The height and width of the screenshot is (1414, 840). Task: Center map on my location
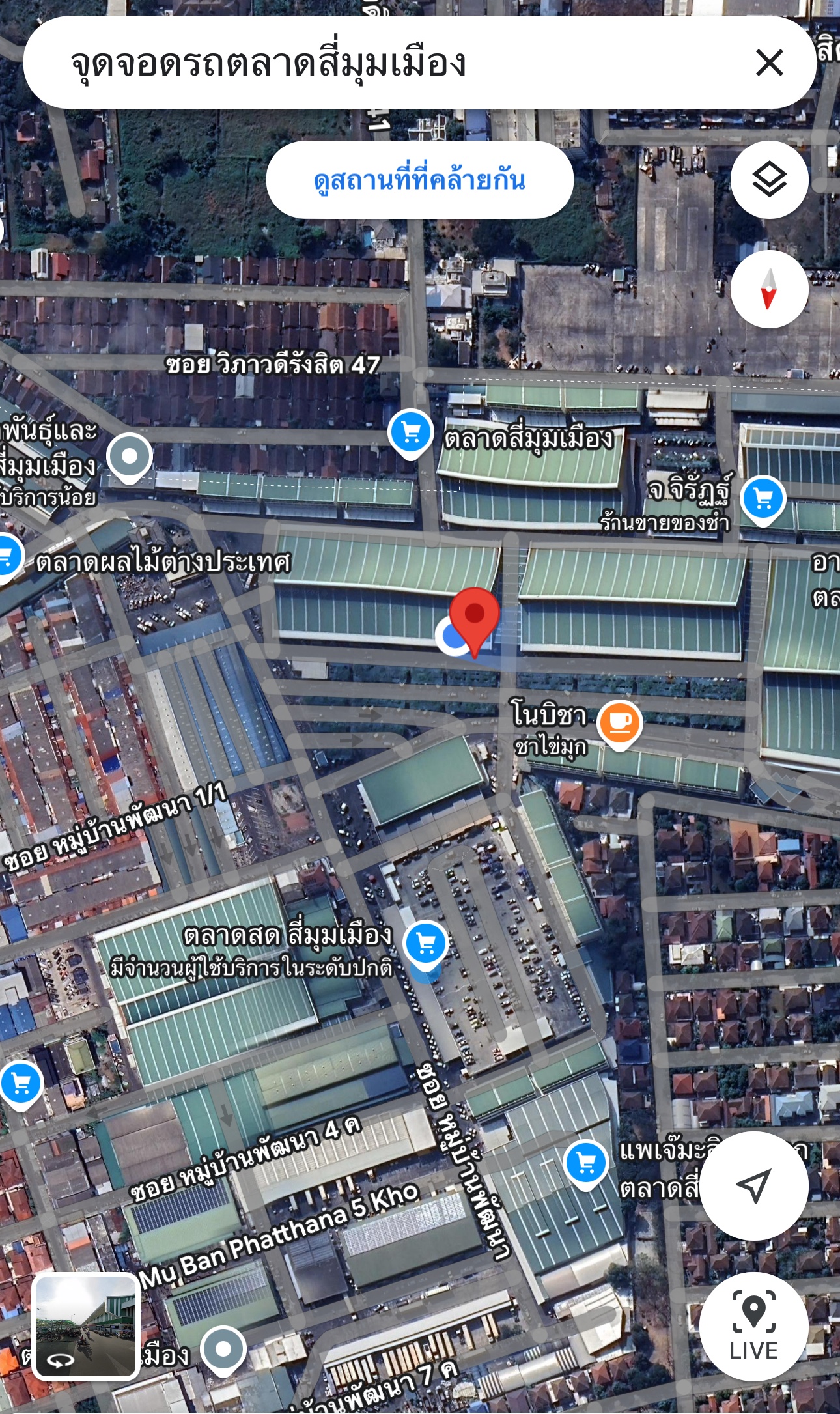tap(754, 1185)
